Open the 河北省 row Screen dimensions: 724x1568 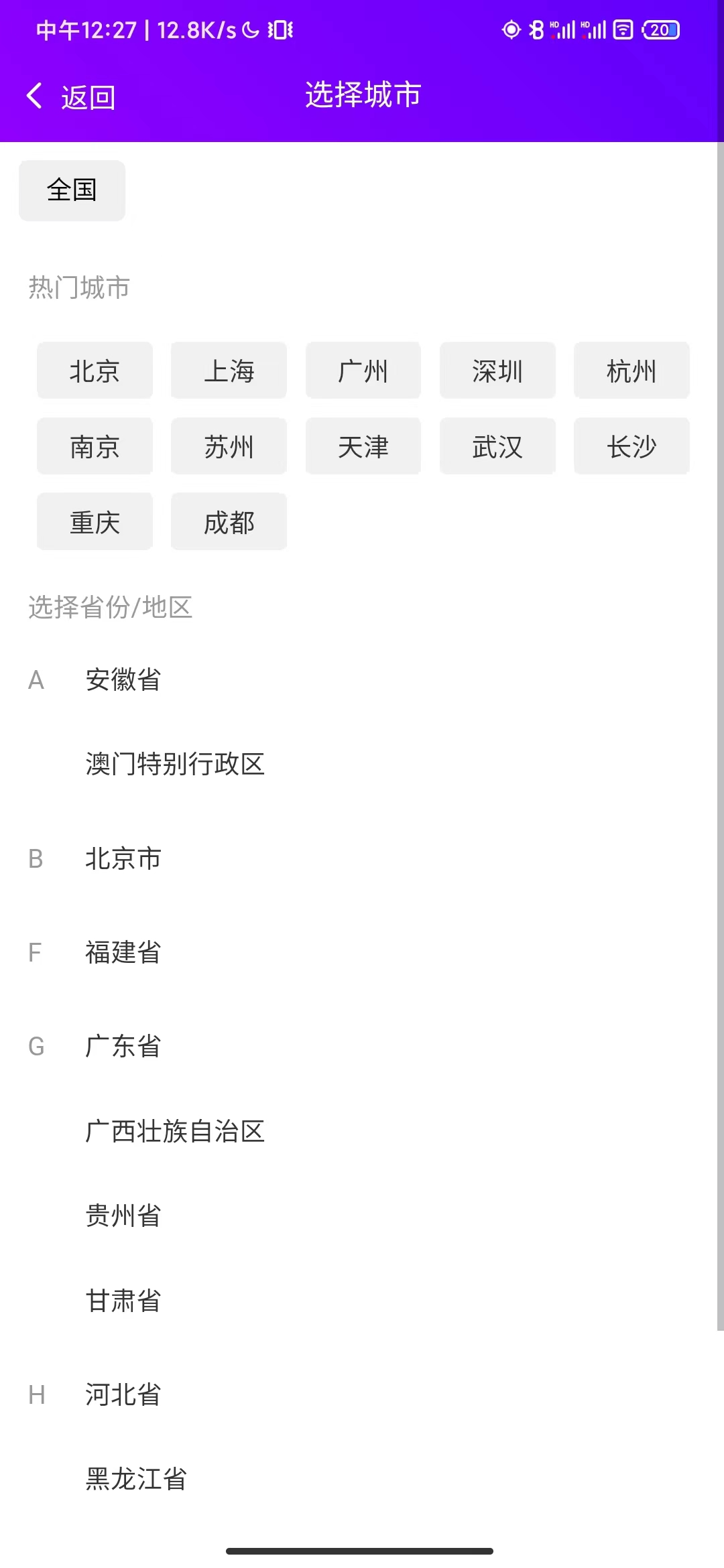click(x=362, y=1394)
